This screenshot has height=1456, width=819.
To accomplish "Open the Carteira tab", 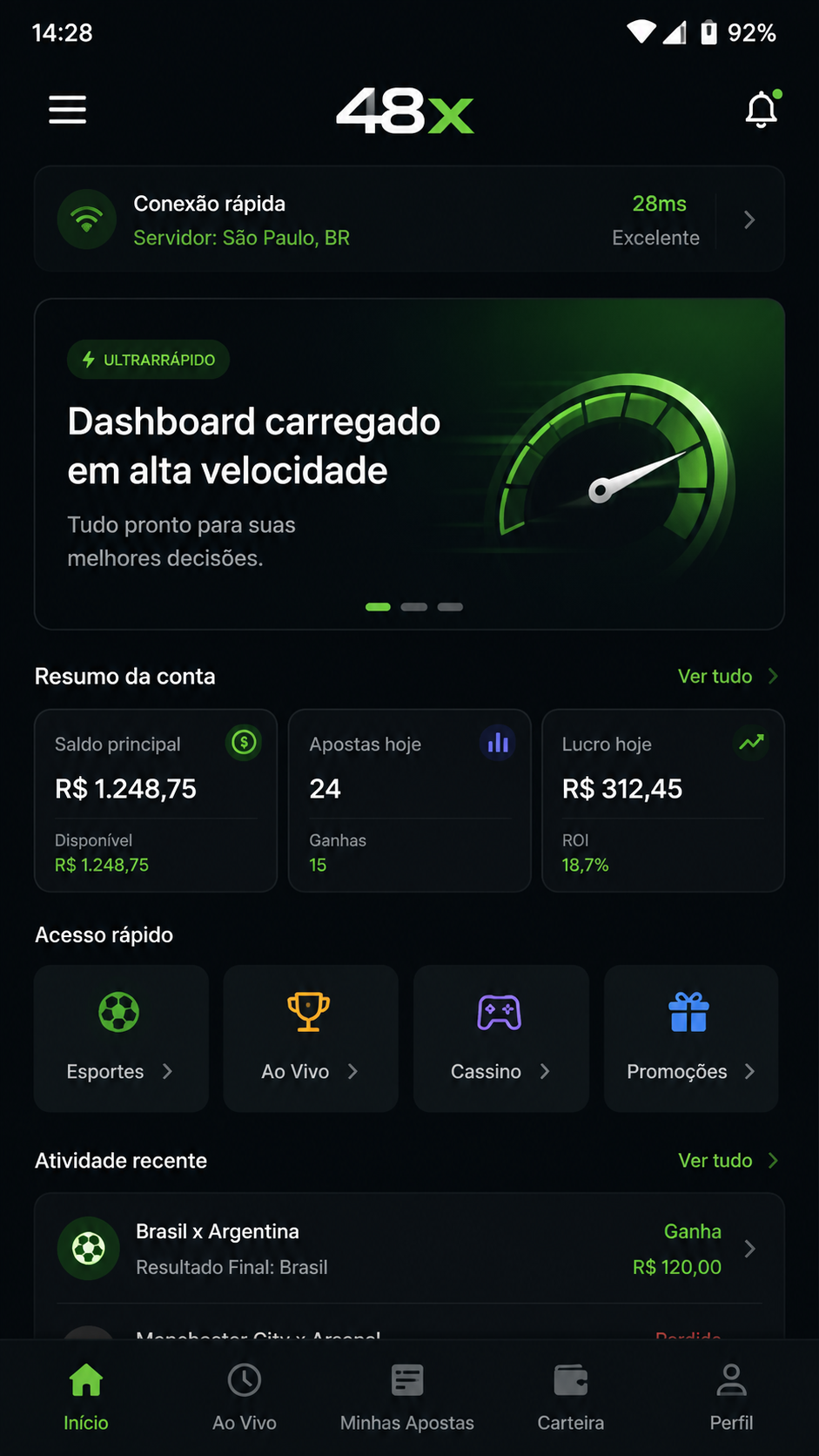I will pos(571,1399).
